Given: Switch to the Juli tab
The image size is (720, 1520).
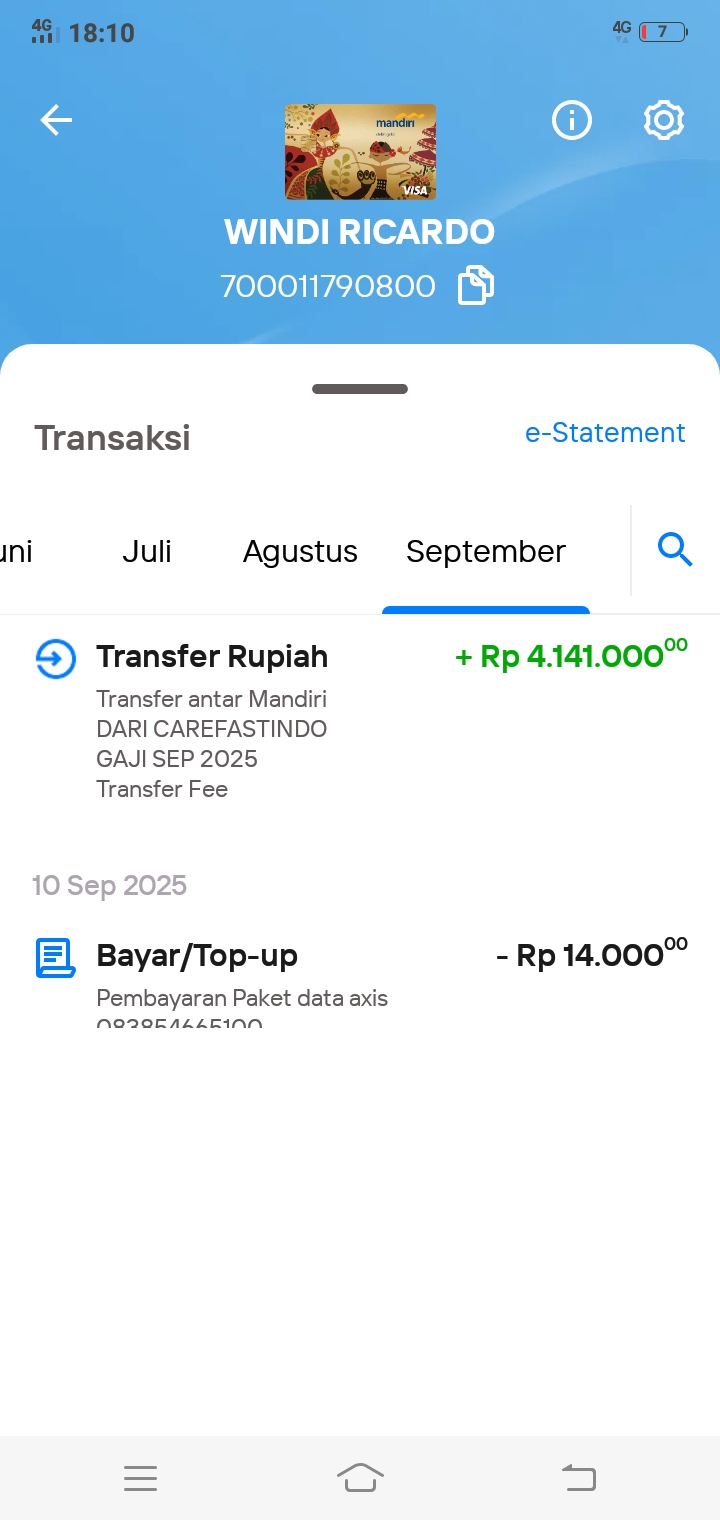Looking at the screenshot, I should click(147, 551).
